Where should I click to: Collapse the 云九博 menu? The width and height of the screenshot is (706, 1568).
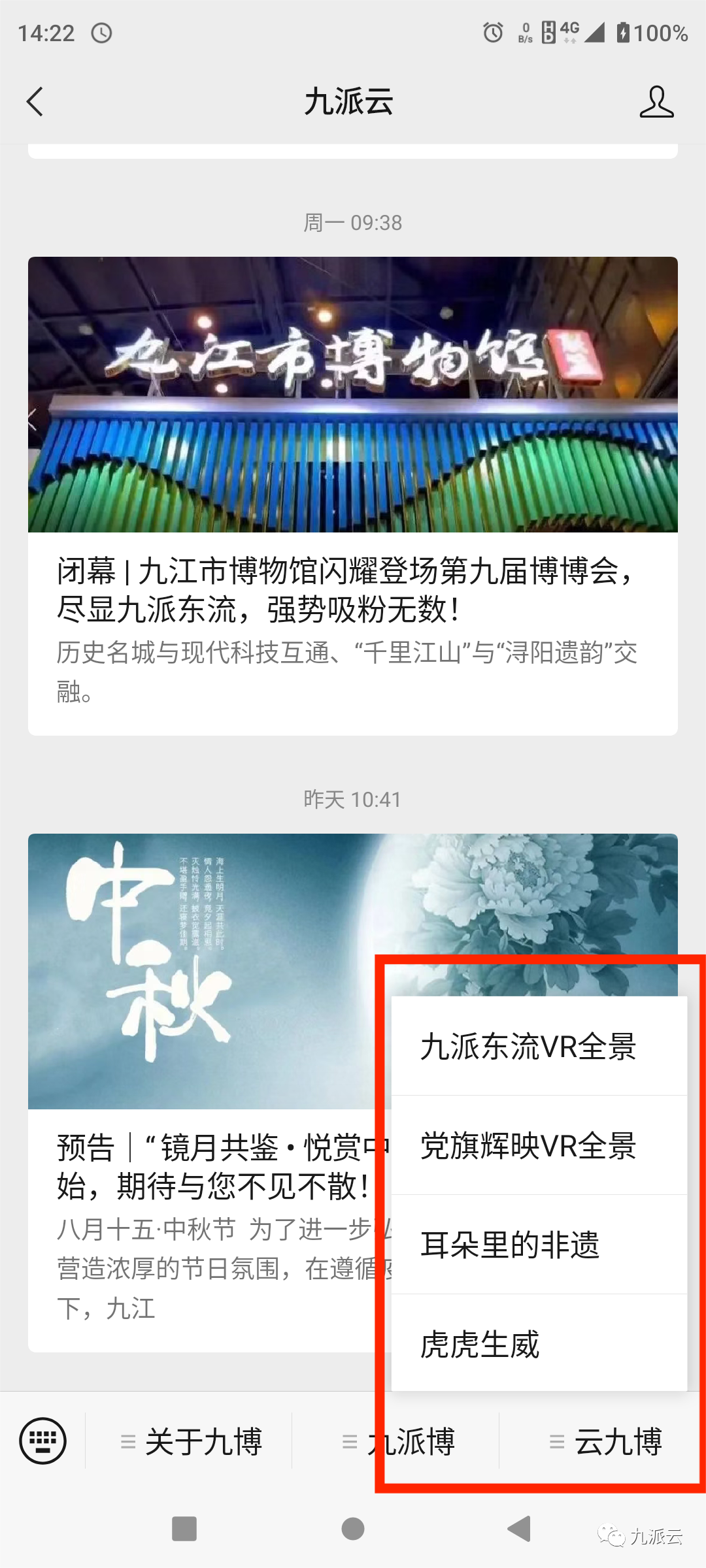point(604,1441)
